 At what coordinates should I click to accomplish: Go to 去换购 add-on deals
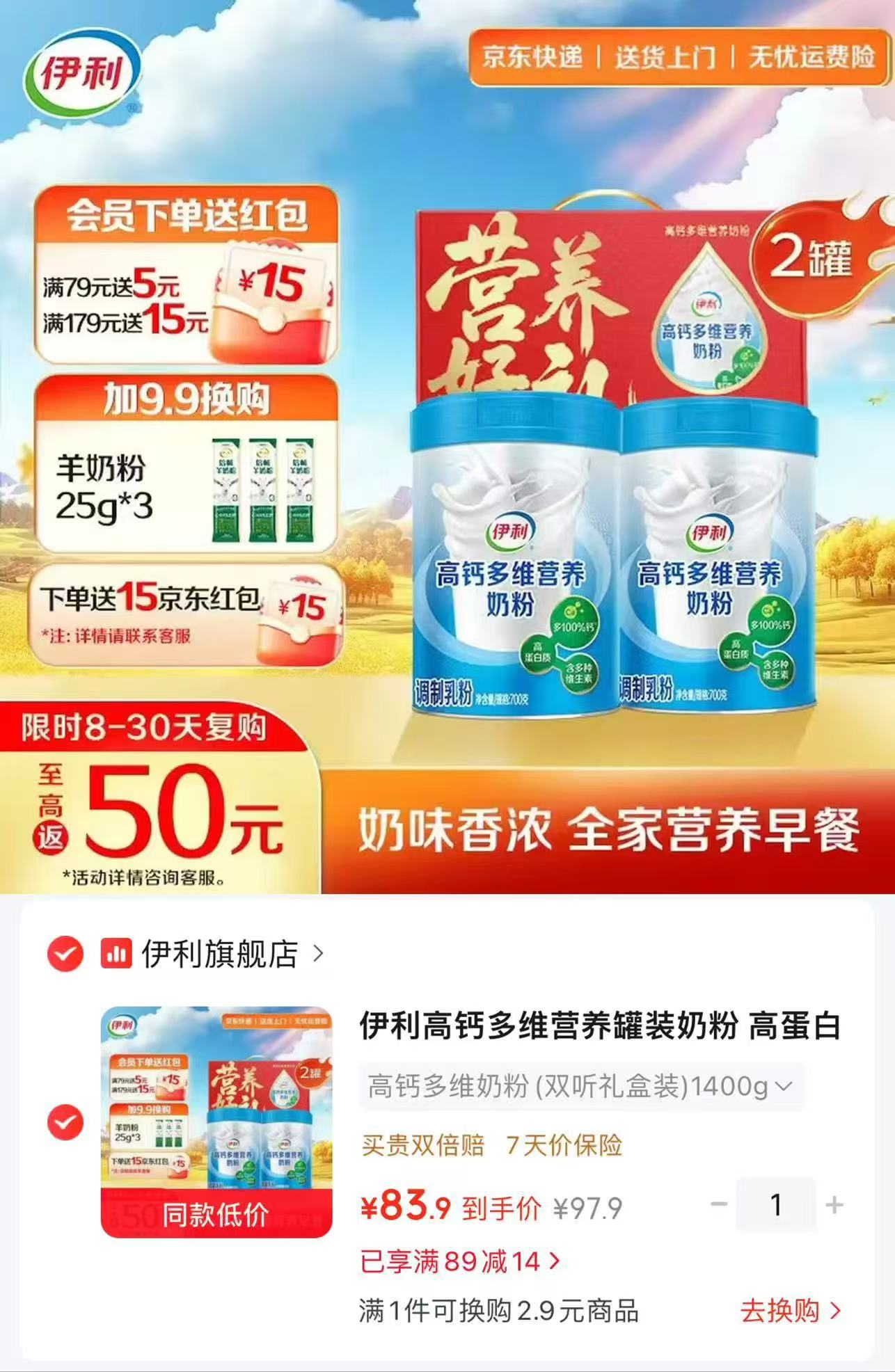click(x=791, y=1311)
